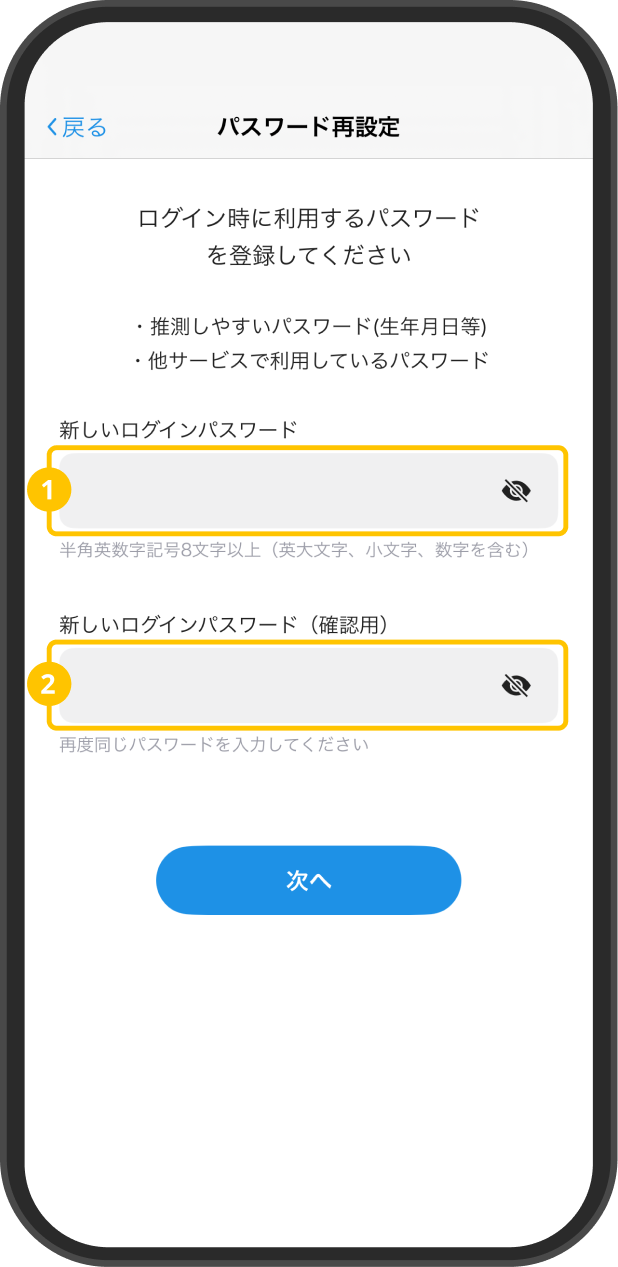Viewport: 618px width, 1267px height.
Task: Focus the confirmation (確認用) password field
Action: click(280, 686)
